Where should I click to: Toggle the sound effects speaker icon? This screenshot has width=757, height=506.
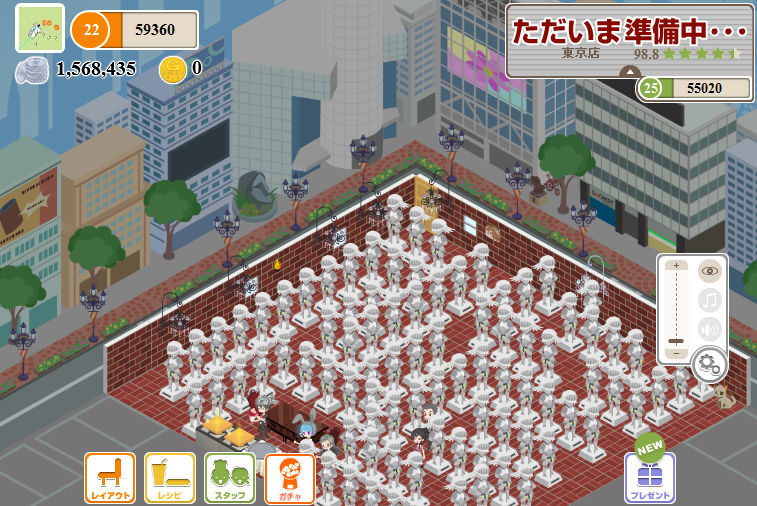pos(710,329)
